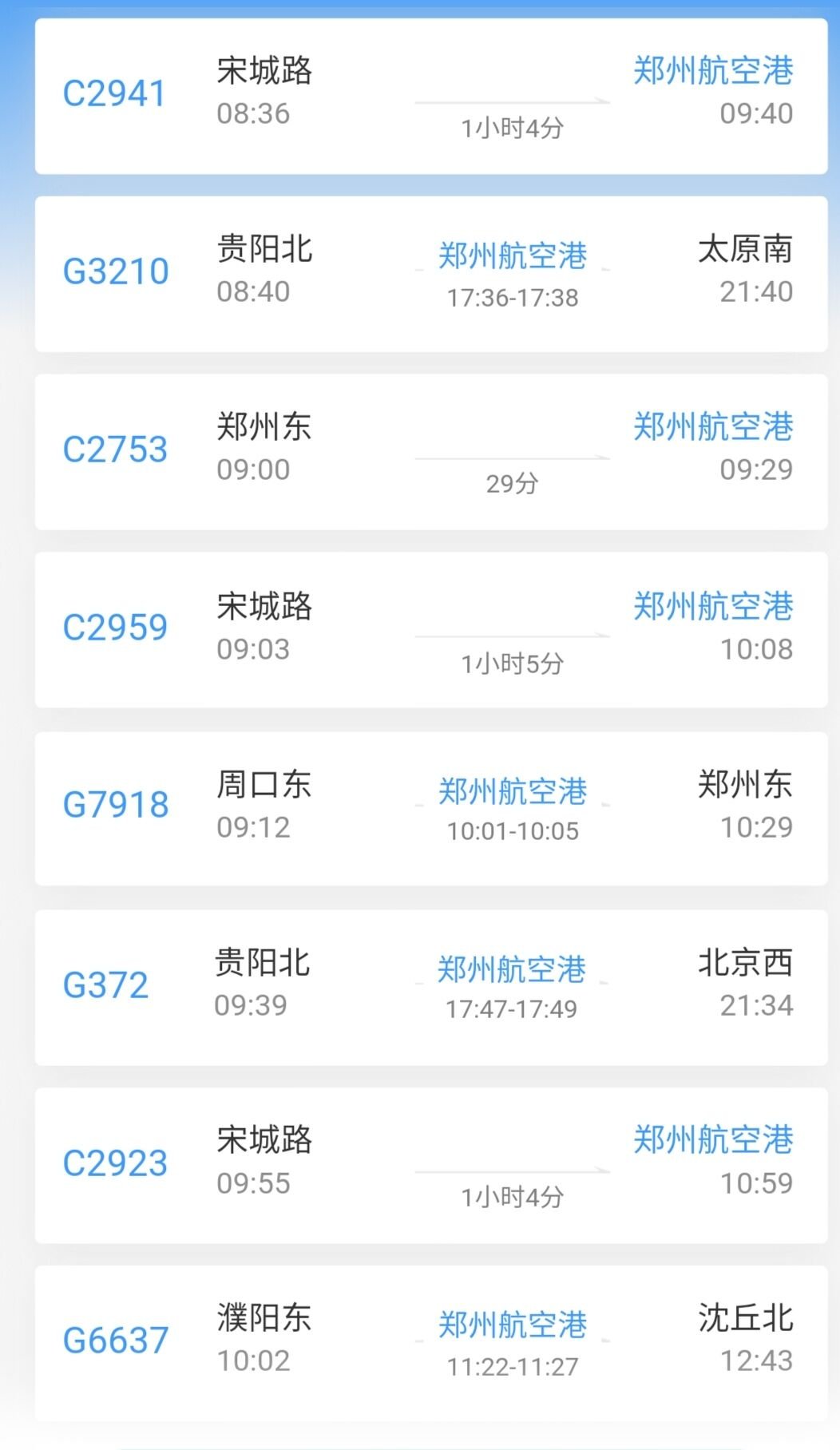The image size is (840, 1450).
Task: Open train G372 from 贵阳北 to 北京西
Action: tap(431, 987)
